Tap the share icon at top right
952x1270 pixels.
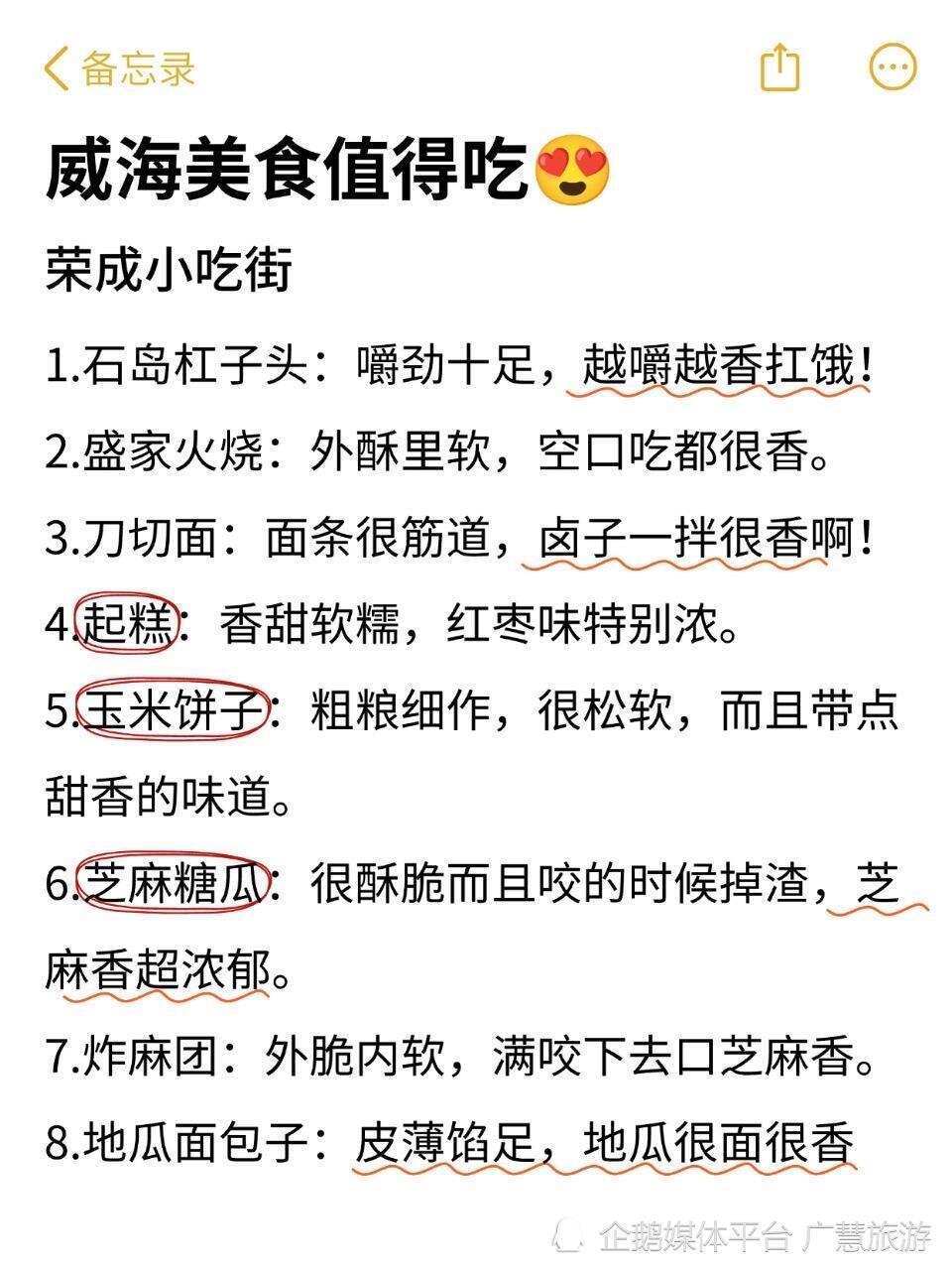click(782, 64)
